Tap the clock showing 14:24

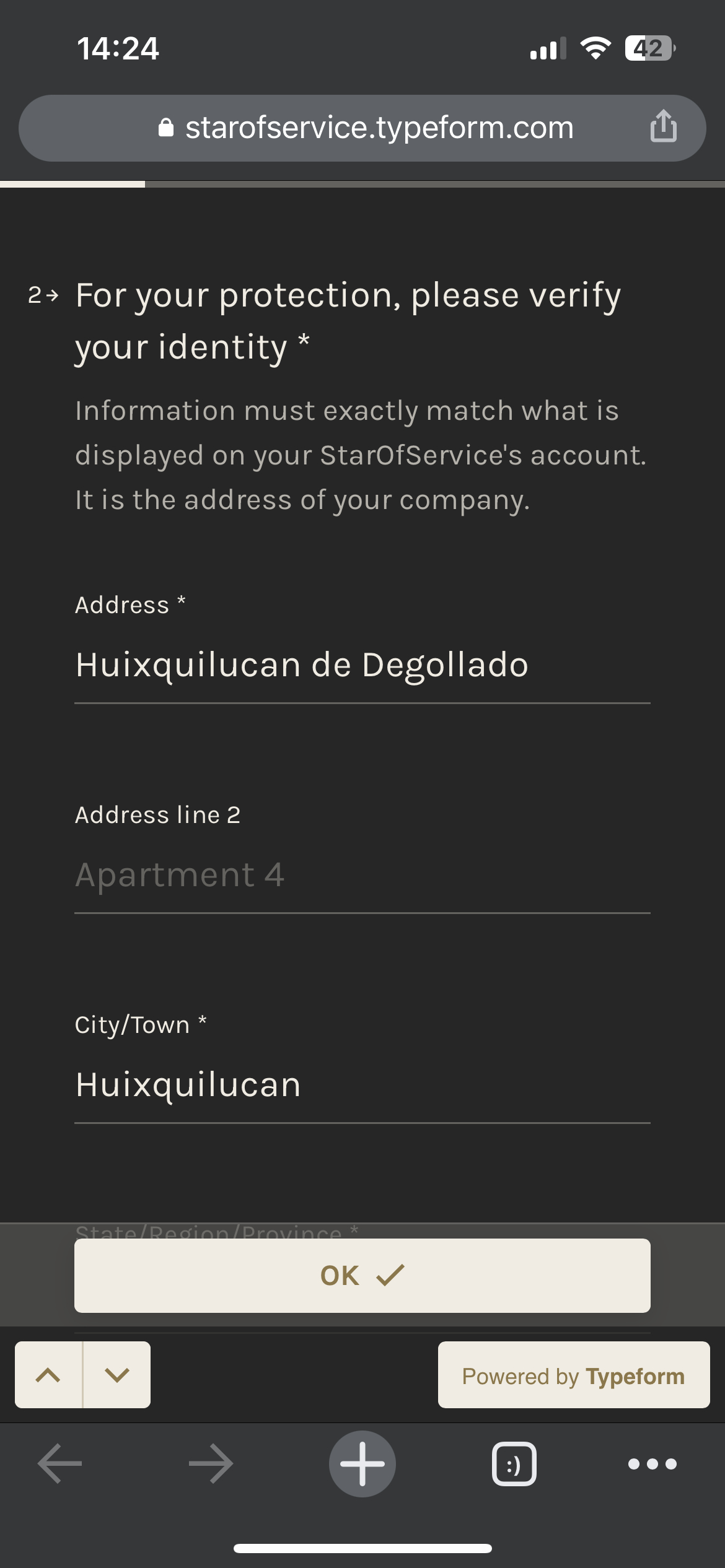pyautogui.click(x=120, y=48)
